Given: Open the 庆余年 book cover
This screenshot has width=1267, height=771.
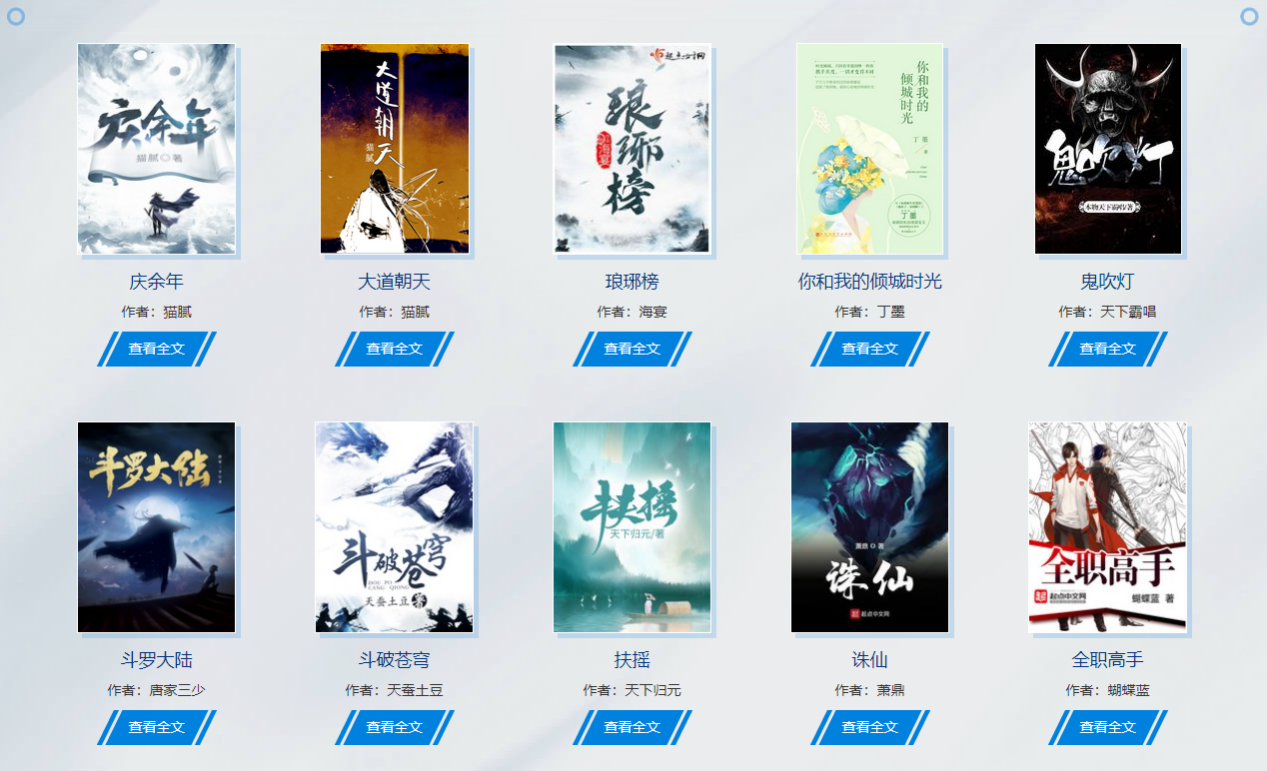Looking at the screenshot, I should 157,149.
